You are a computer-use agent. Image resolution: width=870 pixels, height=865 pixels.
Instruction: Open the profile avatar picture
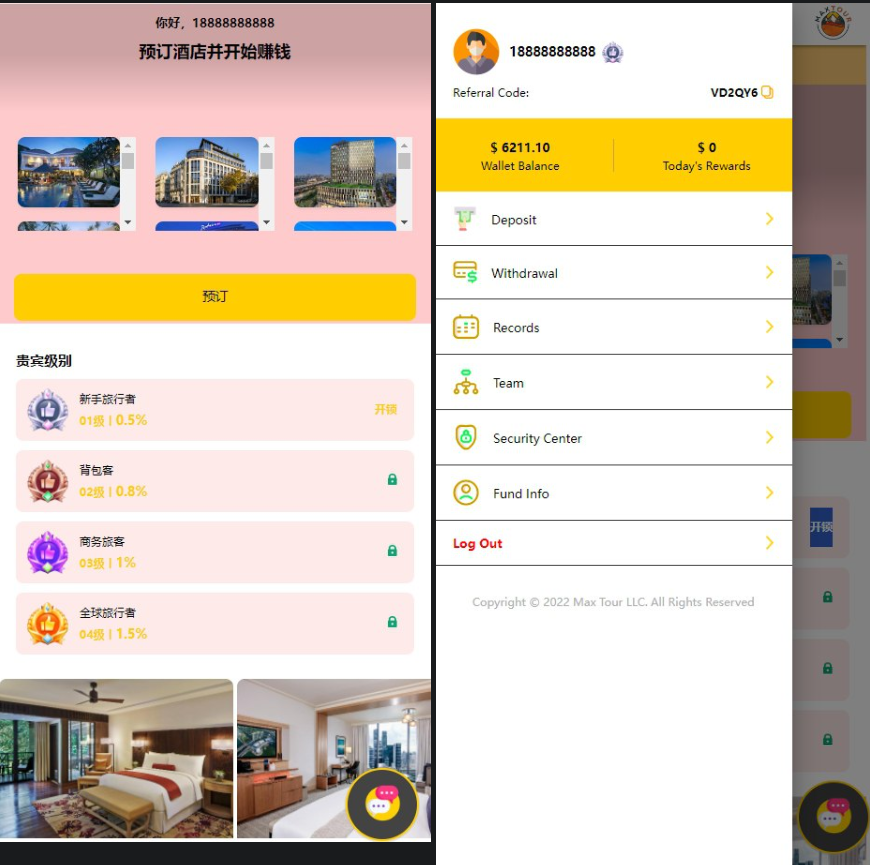[x=476, y=52]
